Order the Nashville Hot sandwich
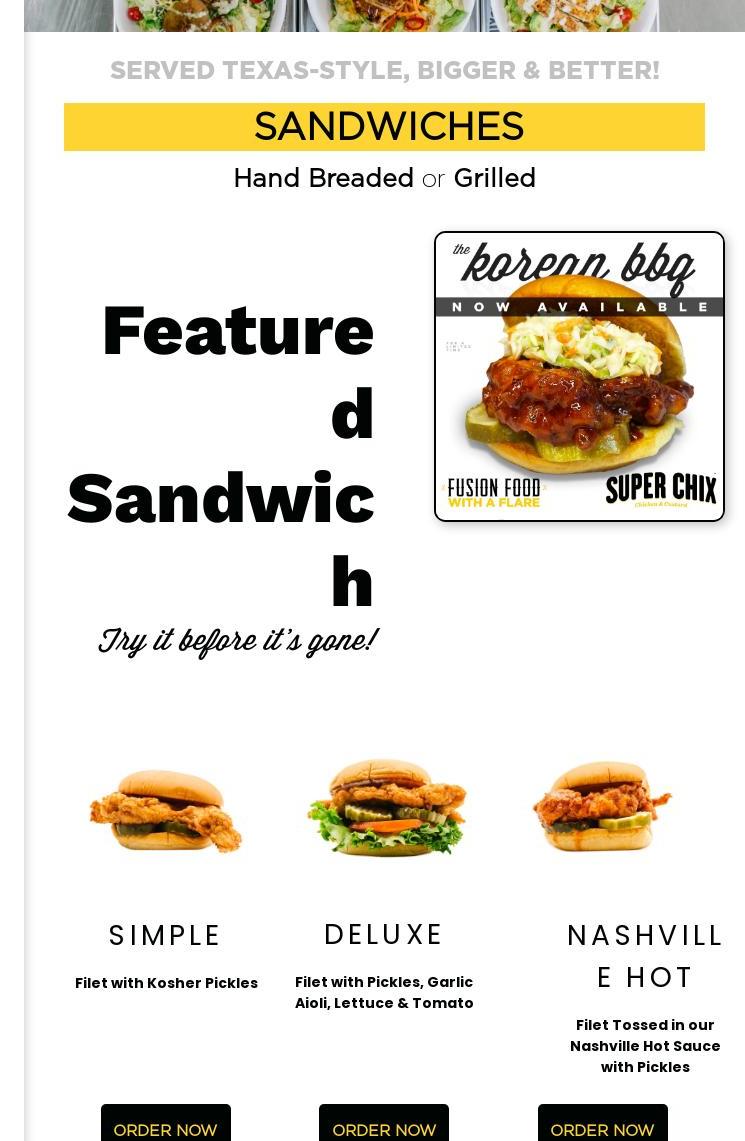The image size is (745, 1141). point(602,1127)
